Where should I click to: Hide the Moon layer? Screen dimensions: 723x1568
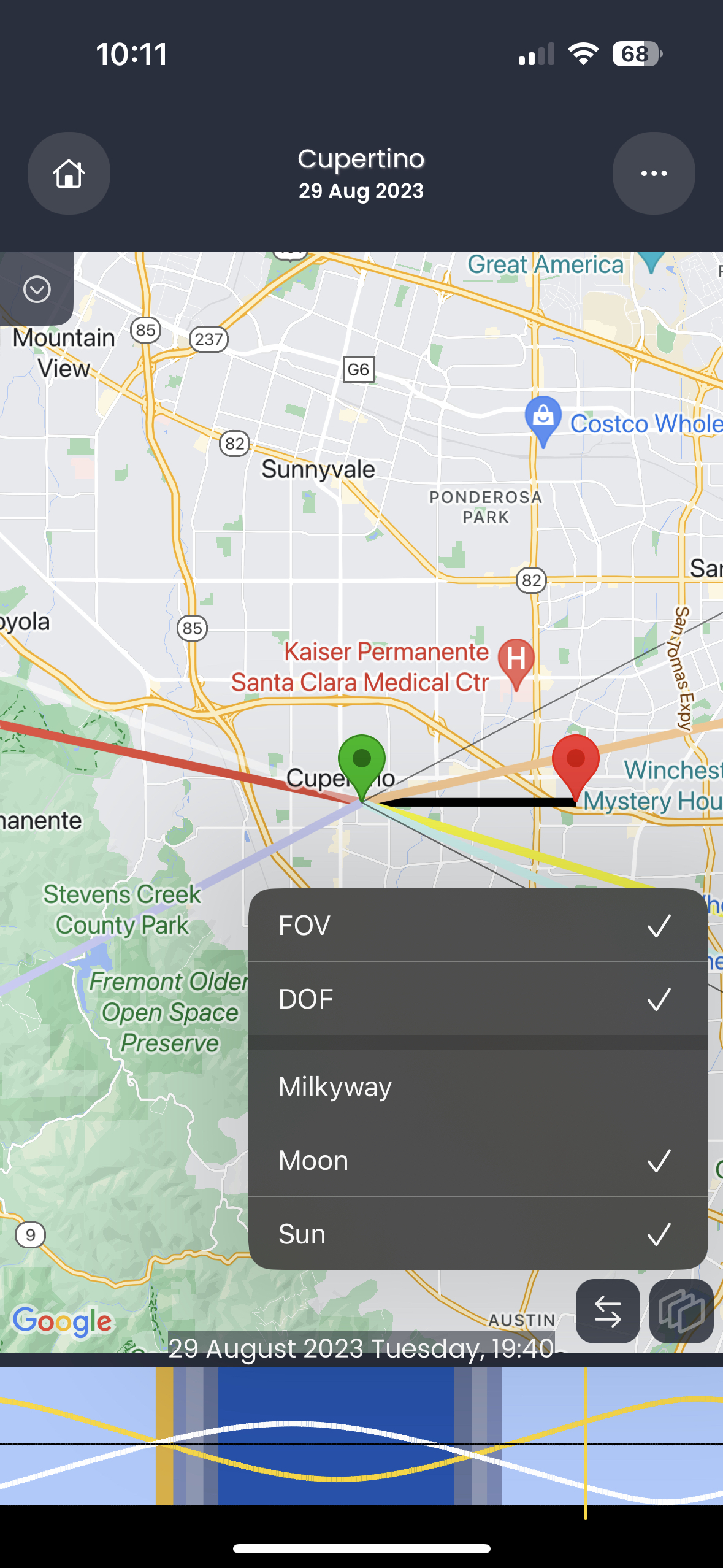pyautogui.click(x=477, y=1160)
